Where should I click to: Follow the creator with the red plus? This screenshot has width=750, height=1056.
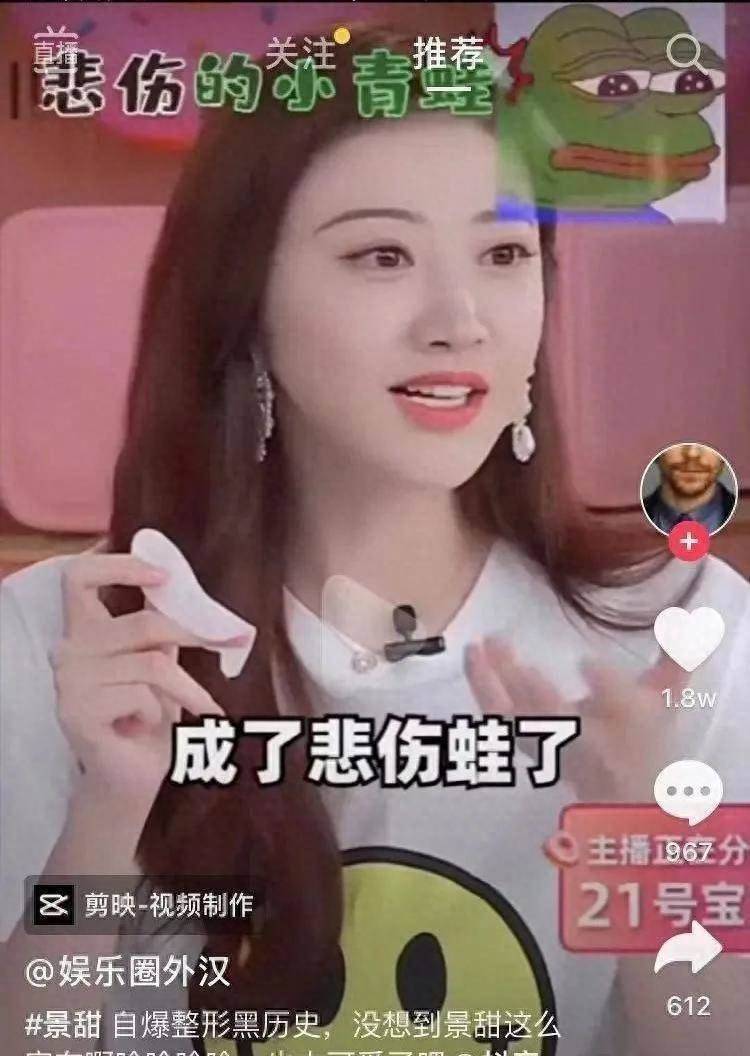tap(688, 542)
